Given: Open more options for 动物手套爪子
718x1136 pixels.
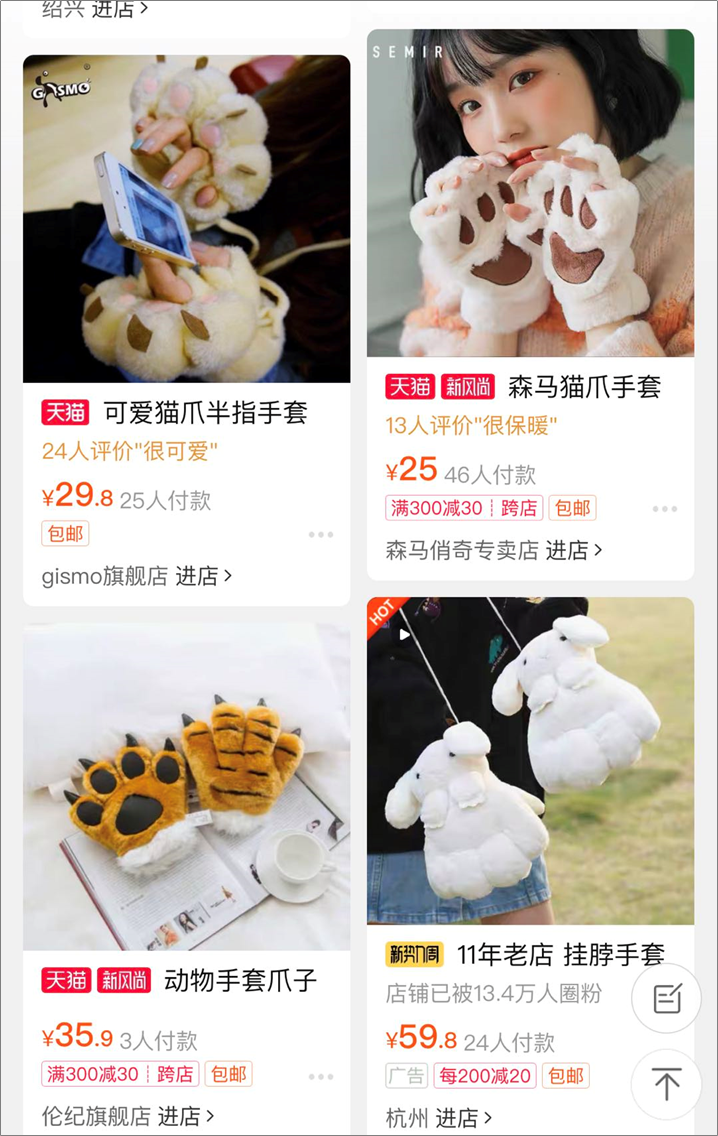Looking at the screenshot, I should [321, 1076].
